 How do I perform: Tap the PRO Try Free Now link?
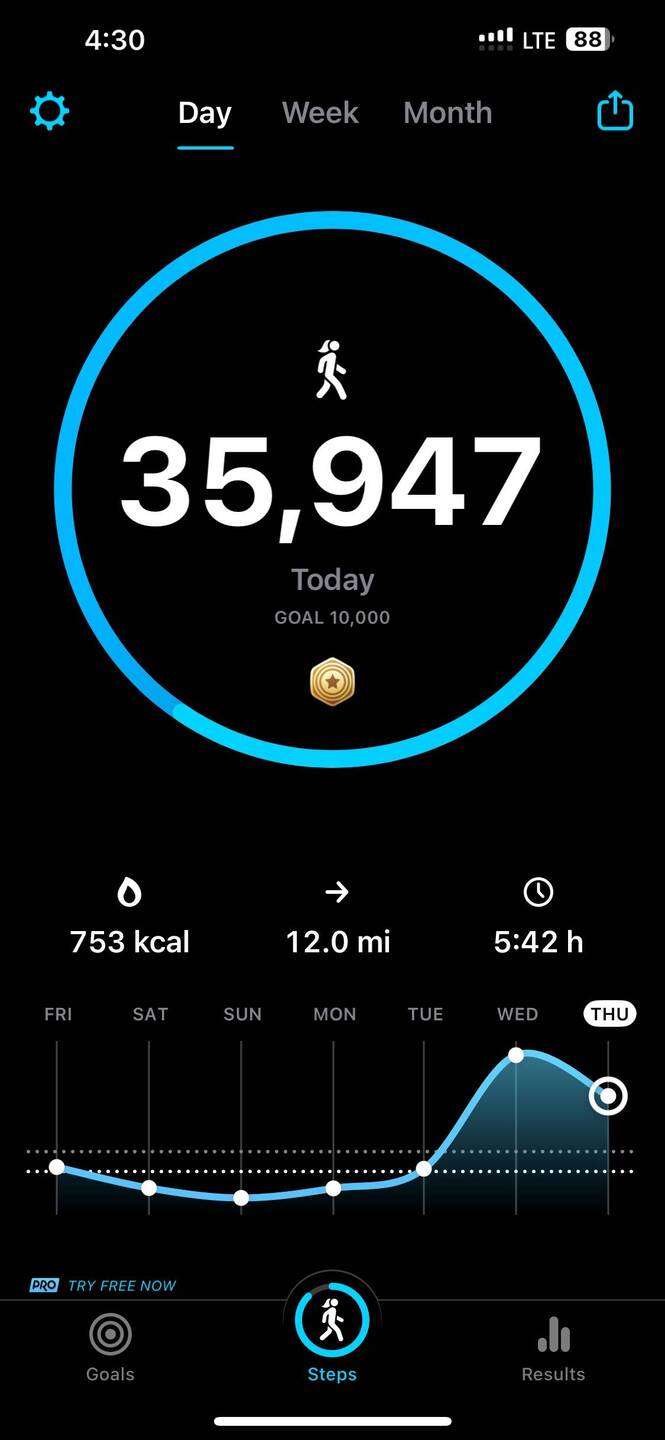103,1285
